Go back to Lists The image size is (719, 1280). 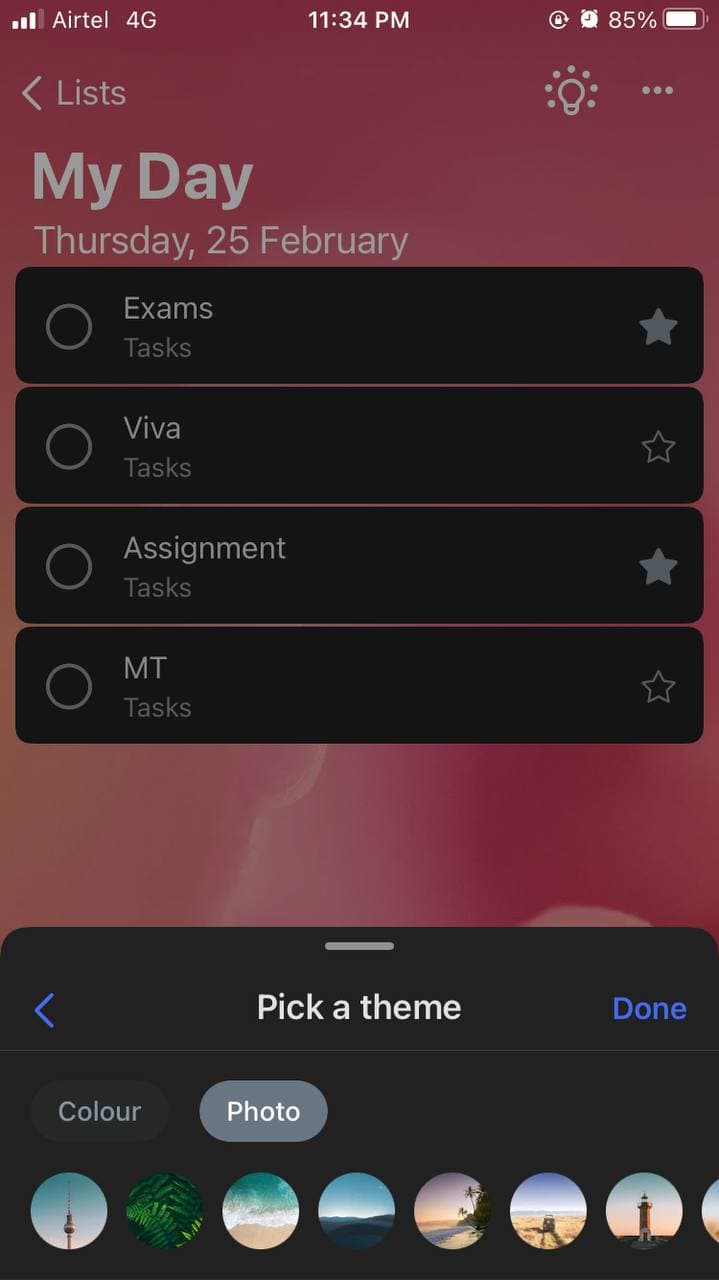73,93
